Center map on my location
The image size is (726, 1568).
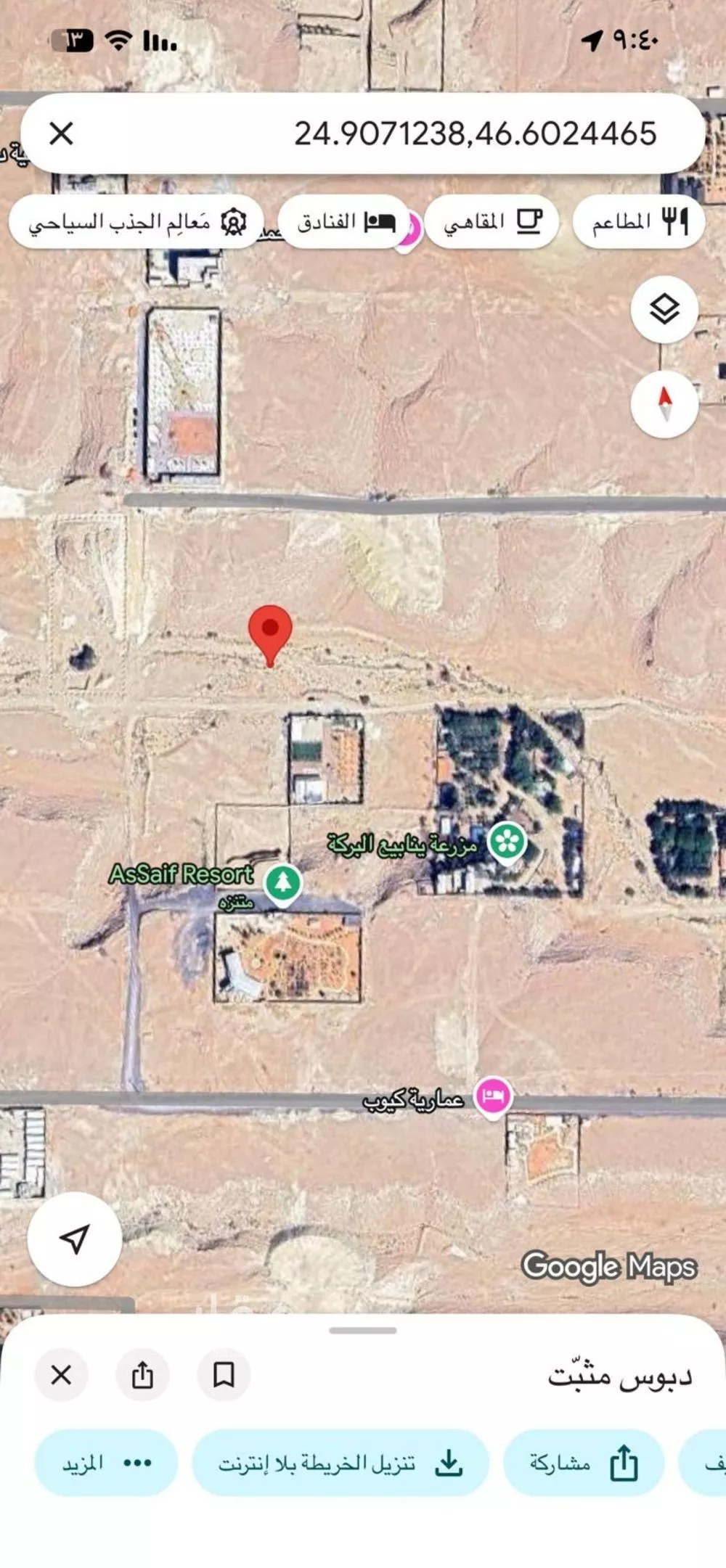coord(75,1239)
